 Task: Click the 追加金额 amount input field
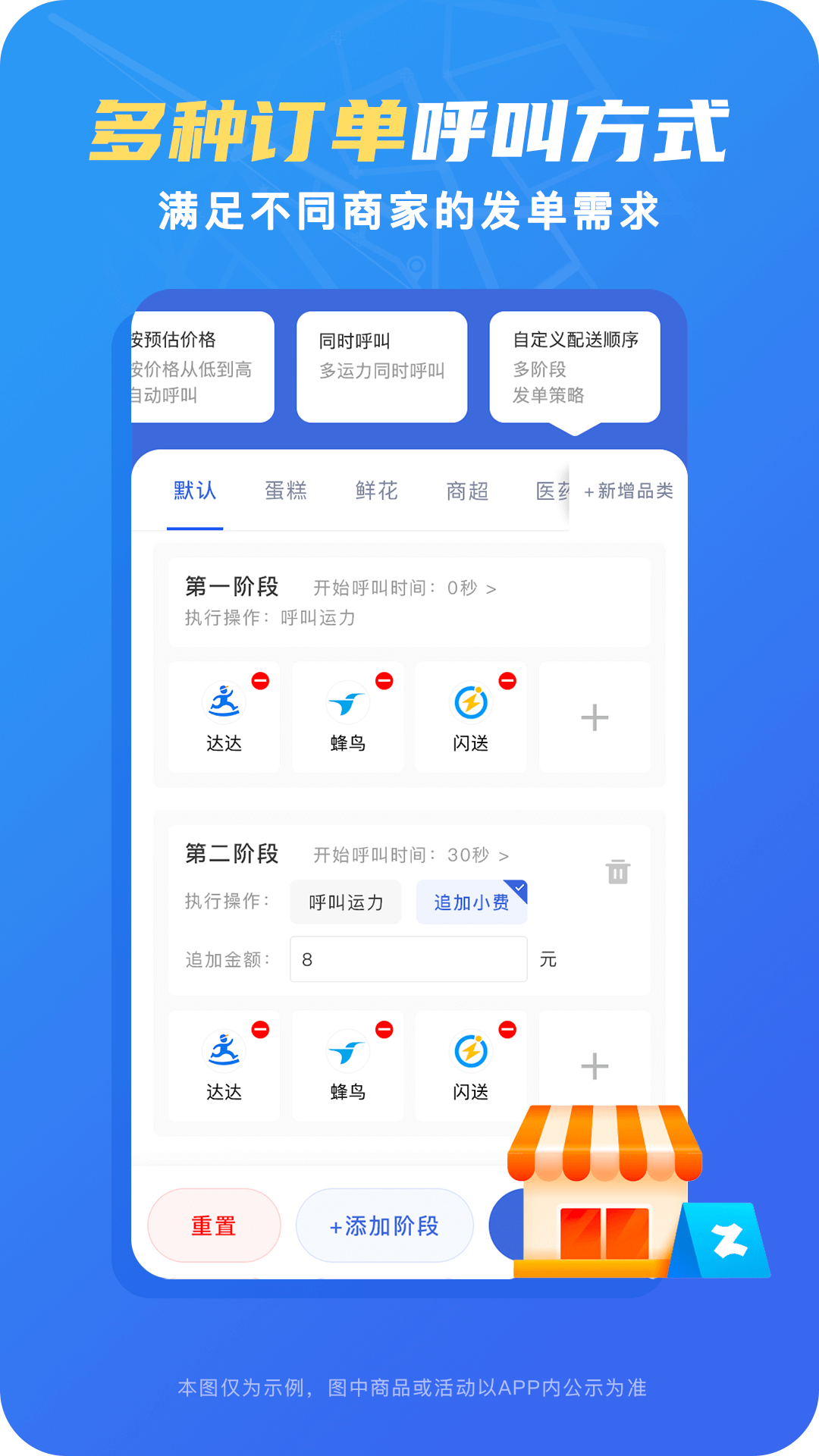point(408,958)
